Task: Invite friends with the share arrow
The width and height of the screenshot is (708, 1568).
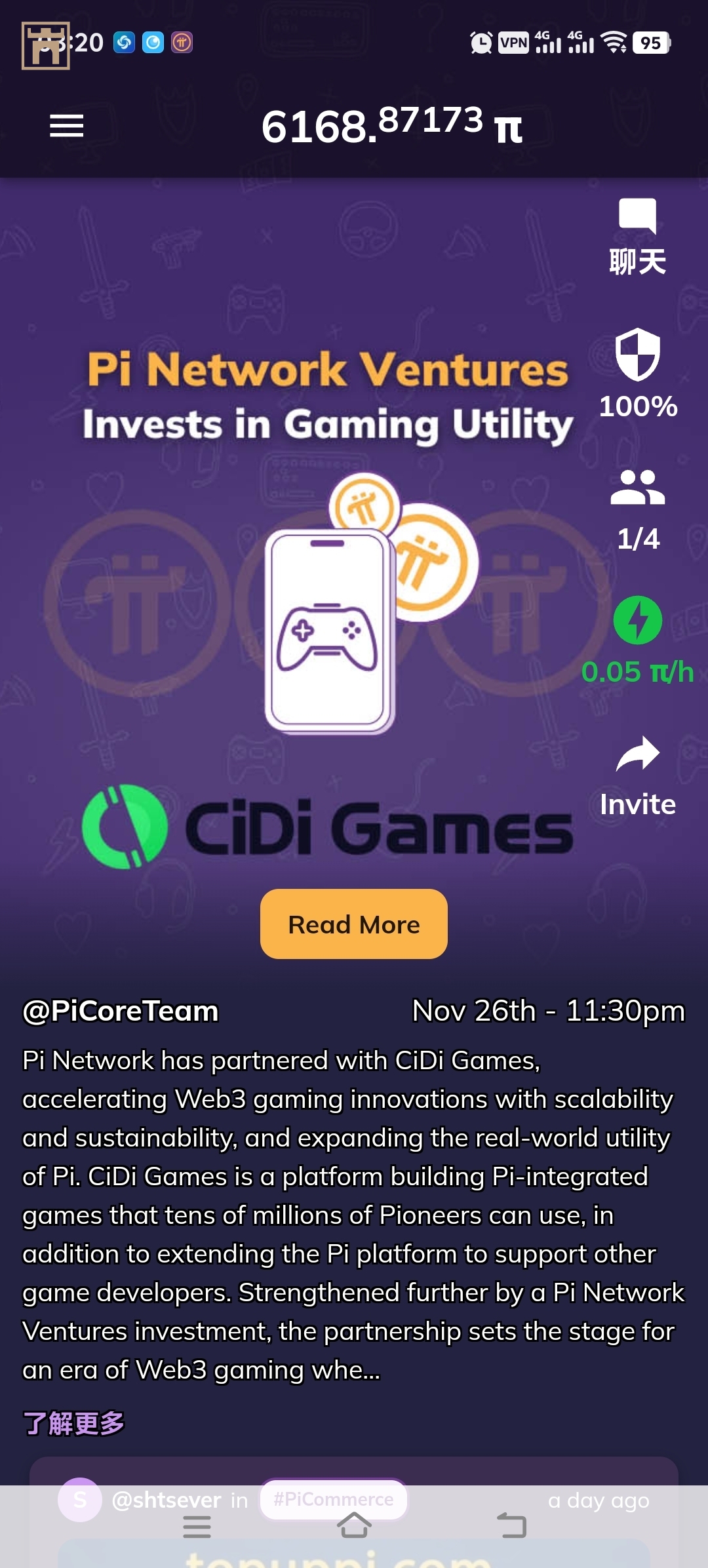Action: (637, 754)
